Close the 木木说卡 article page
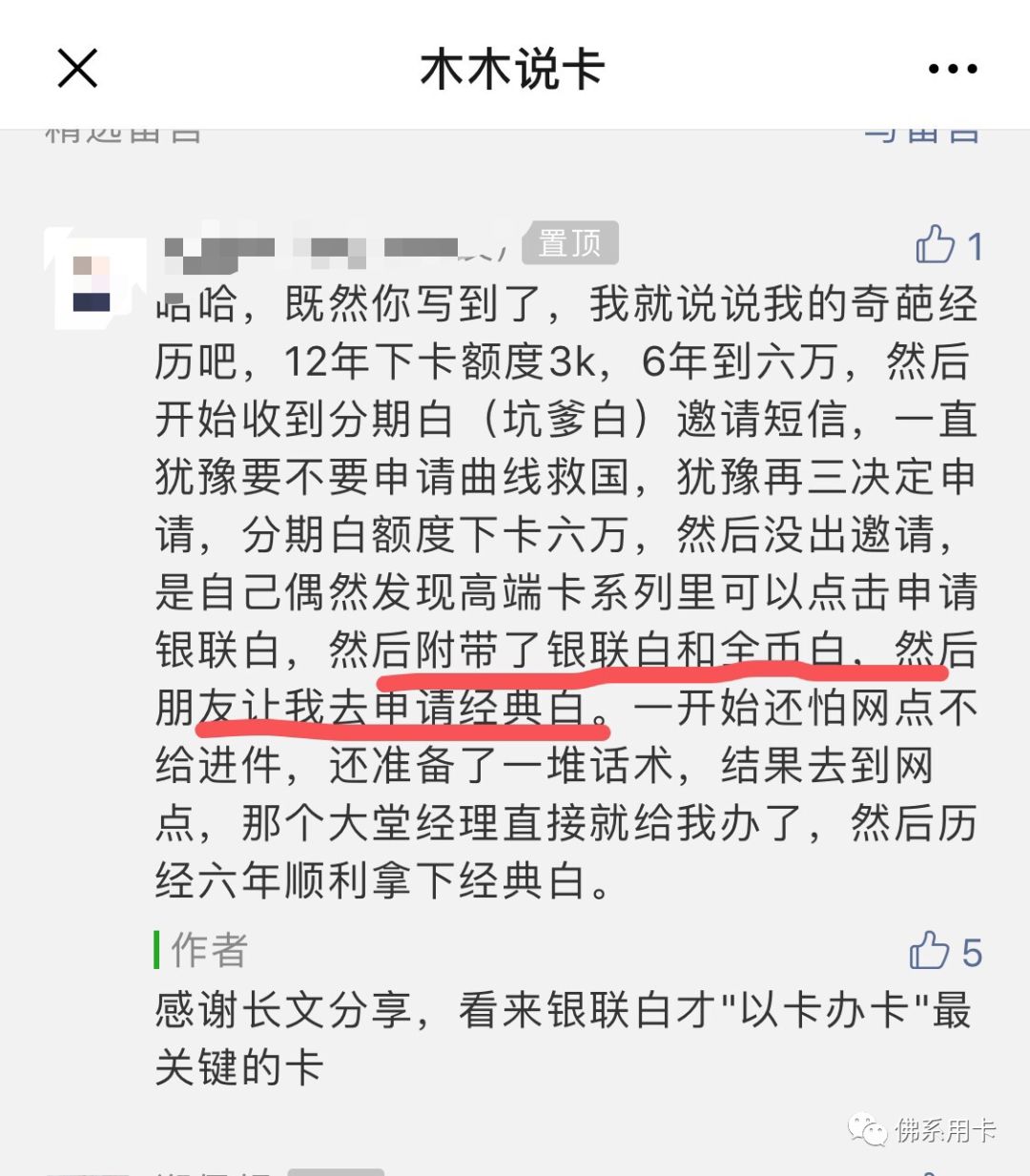Image resolution: width=1030 pixels, height=1176 pixels. [x=77, y=69]
